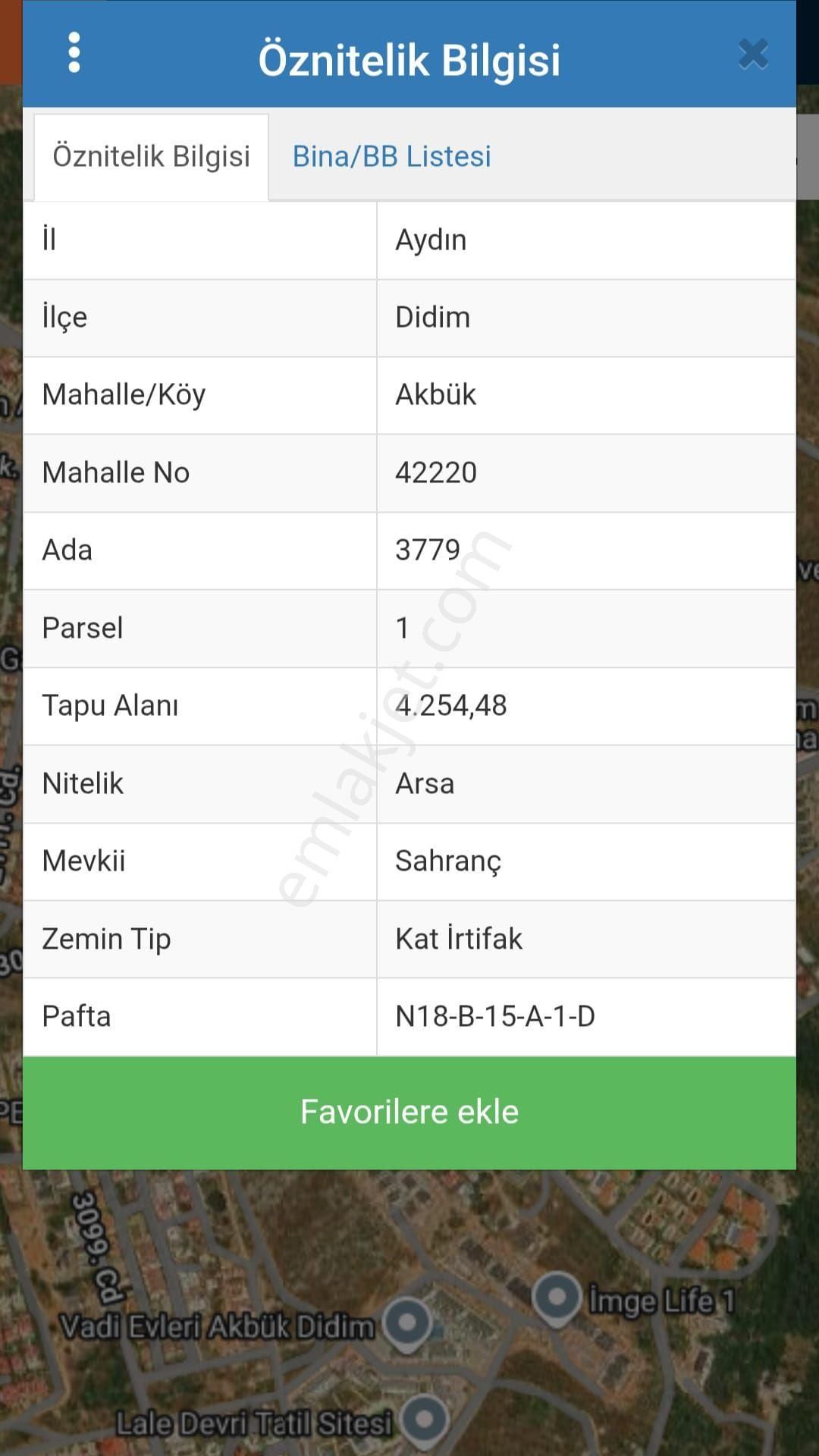Screen dimensions: 819x1456
Task: Click the Mevkii value Sahranç
Action: coord(449,860)
